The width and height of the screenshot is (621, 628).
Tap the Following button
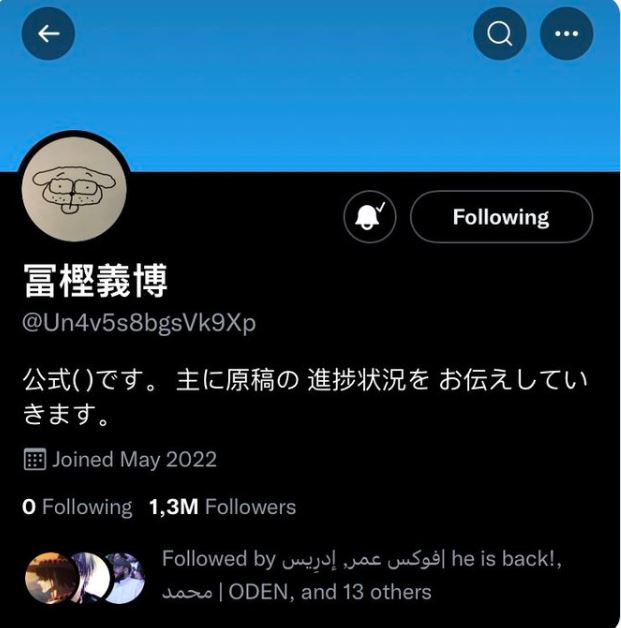500,217
